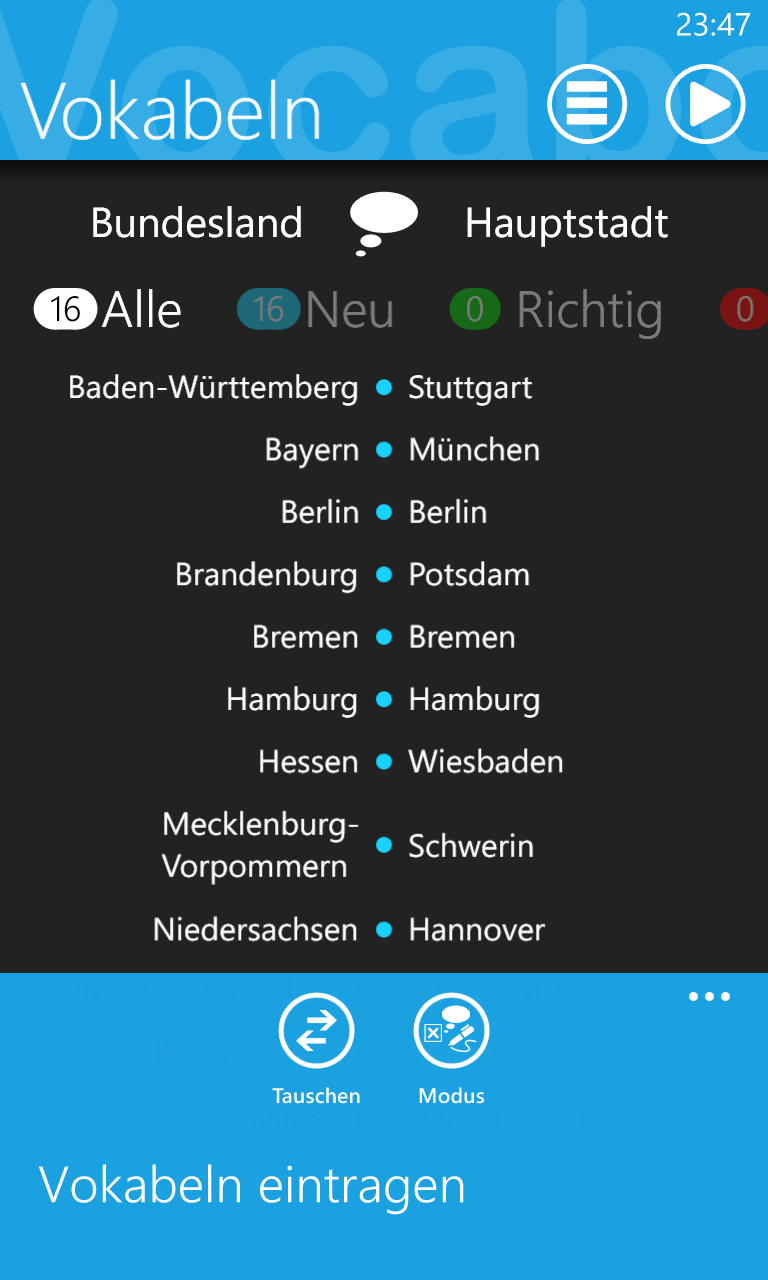768x1280 pixels.
Task: Select the Alle filter tab
Action: 108,310
